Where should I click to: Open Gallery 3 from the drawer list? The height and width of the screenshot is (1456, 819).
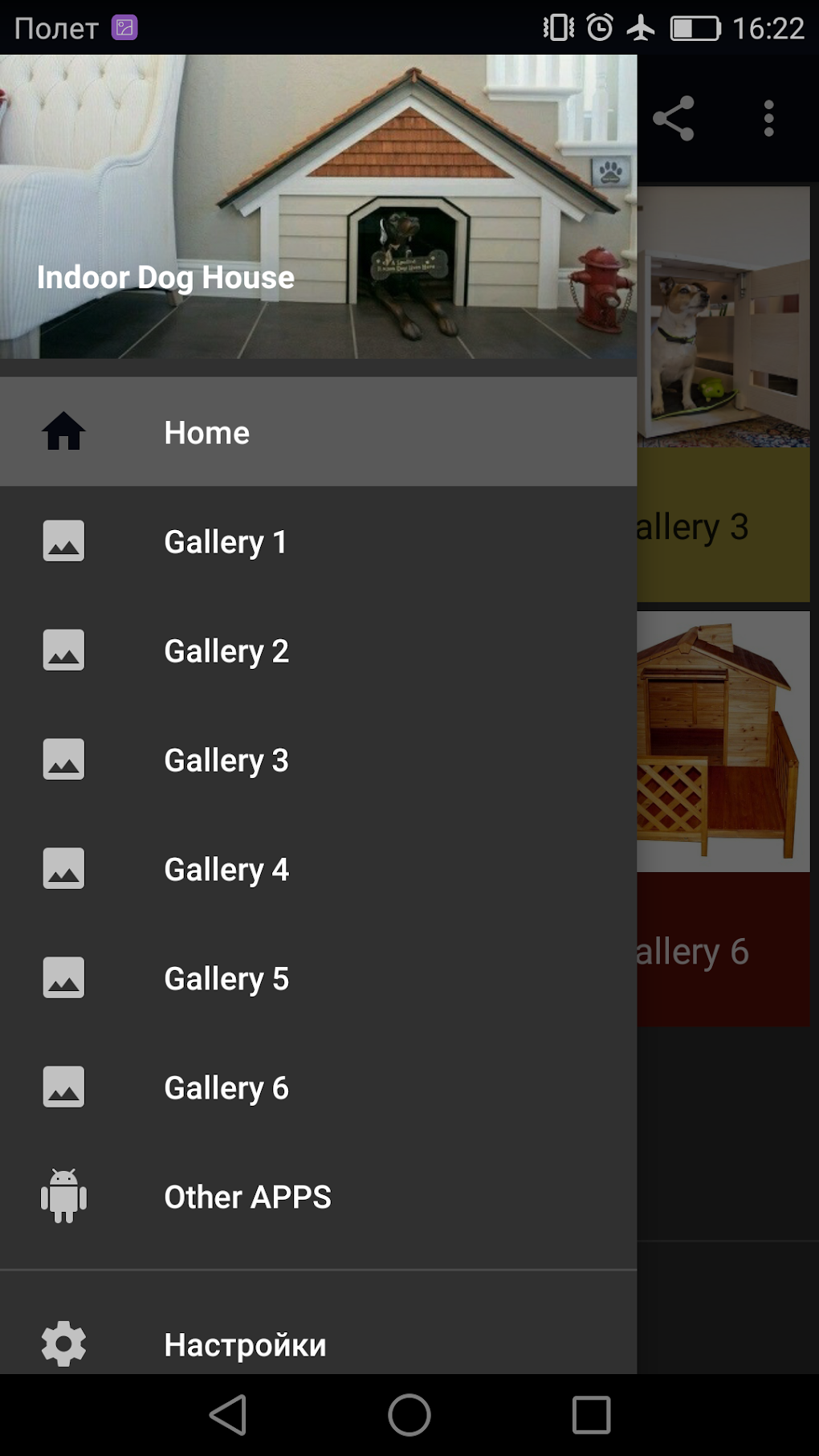pyautogui.click(x=226, y=760)
